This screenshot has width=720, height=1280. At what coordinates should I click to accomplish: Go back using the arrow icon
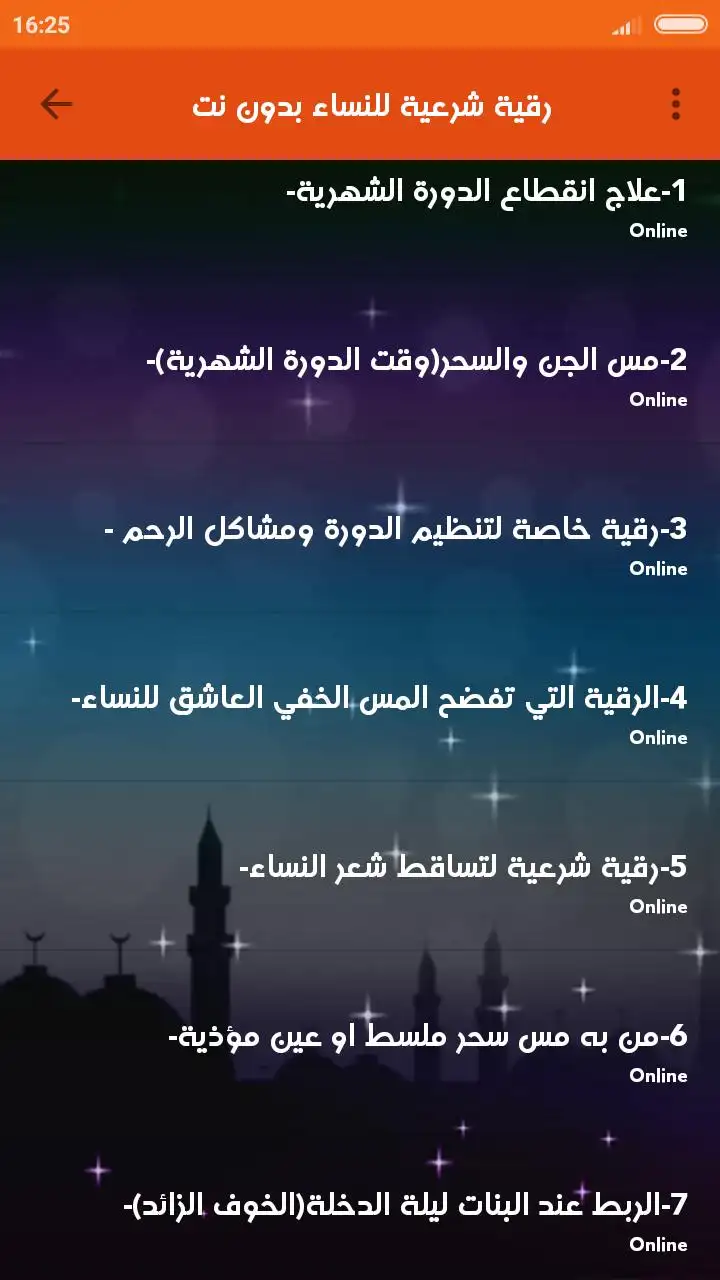[56, 104]
